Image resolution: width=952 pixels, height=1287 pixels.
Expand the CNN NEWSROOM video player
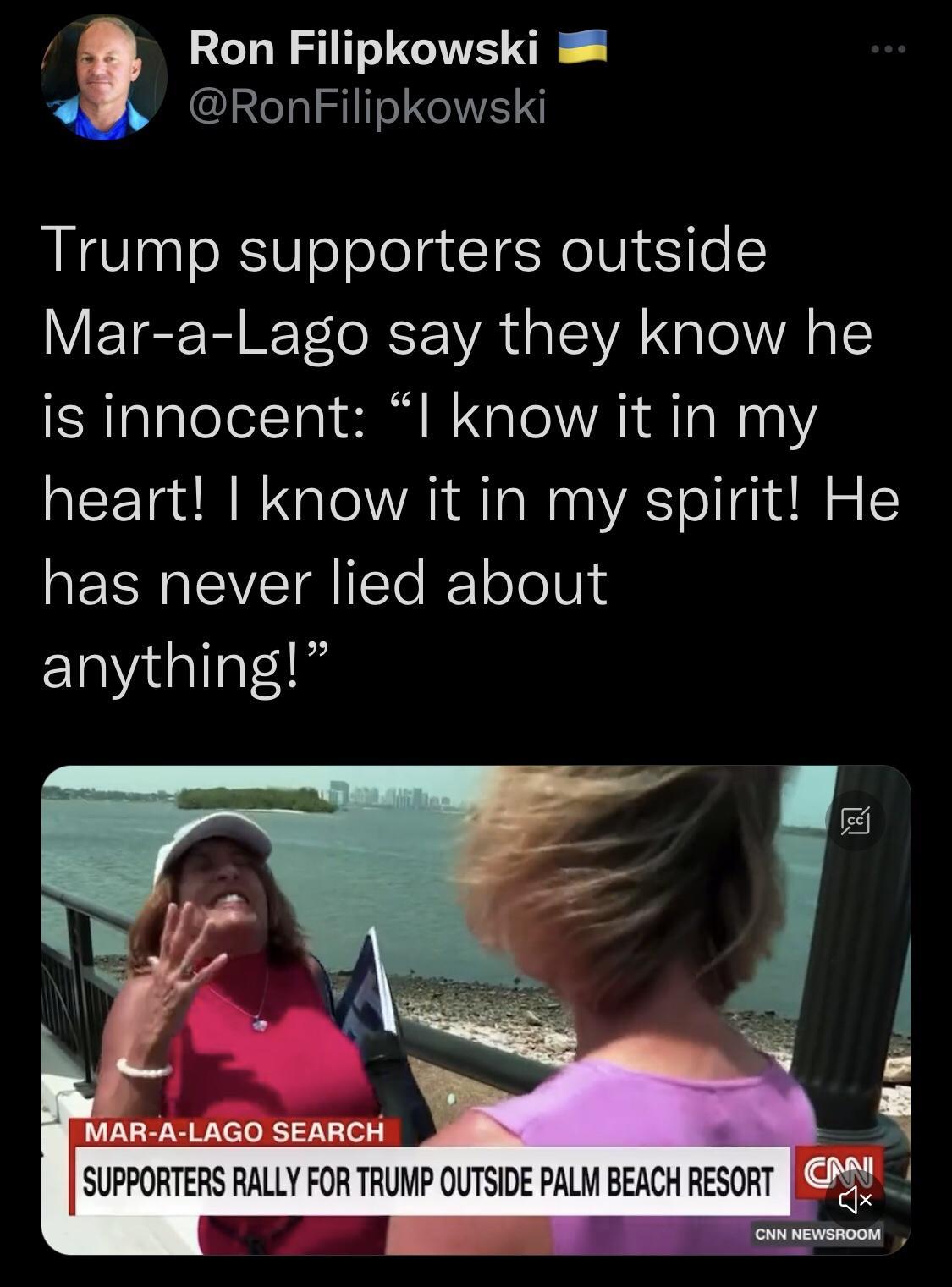coord(474,1015)
